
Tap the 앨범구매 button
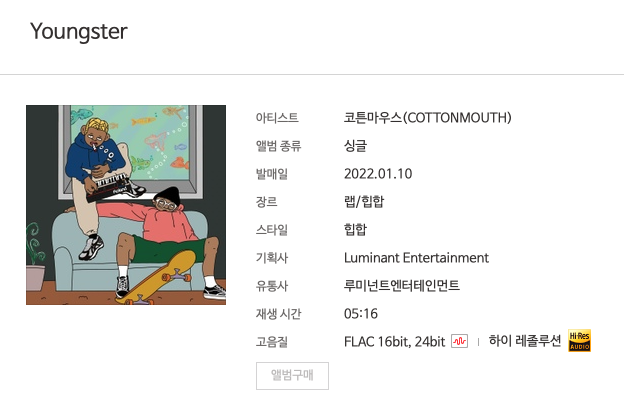coord(292,376)
